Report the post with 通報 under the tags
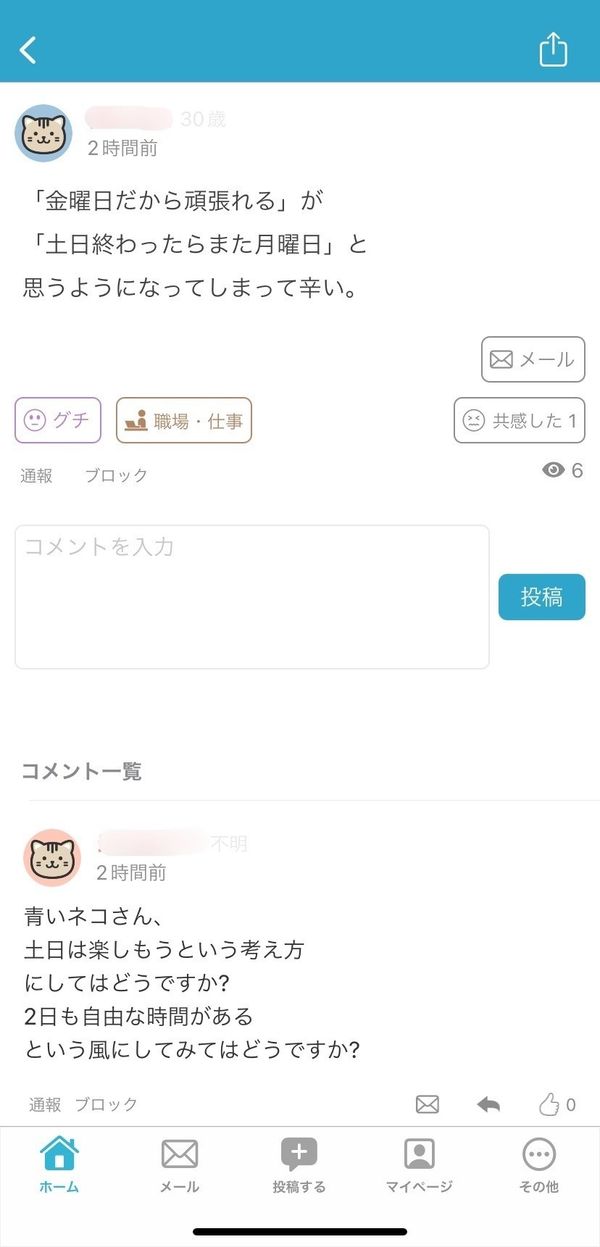Screen dimensions: 600x1247 point(37,475)
